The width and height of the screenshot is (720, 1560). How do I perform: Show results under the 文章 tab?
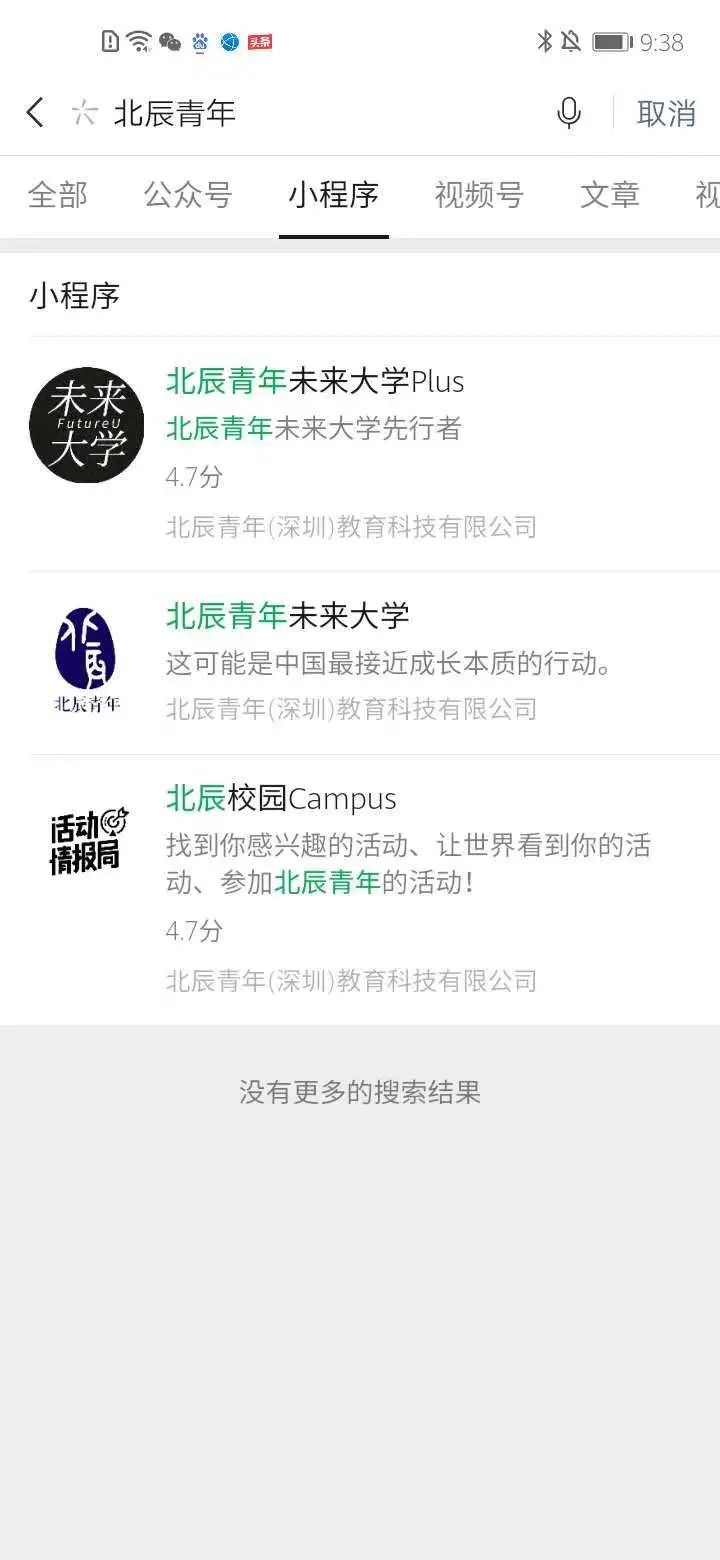pyautogui.click(x=610, y=195)
